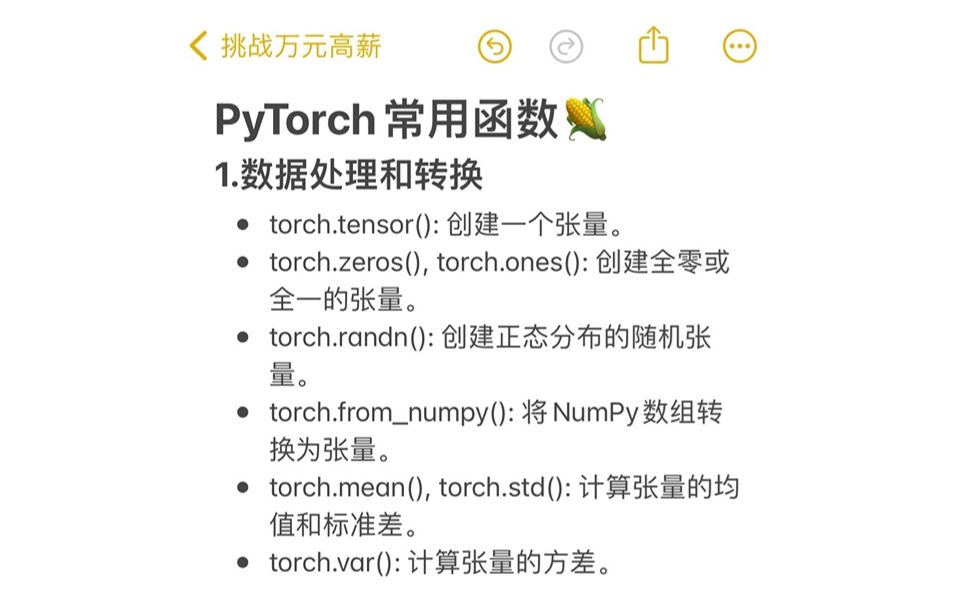Open the more options menu
This screenshot has height=600, width=960.
click(x=739, y=46)
